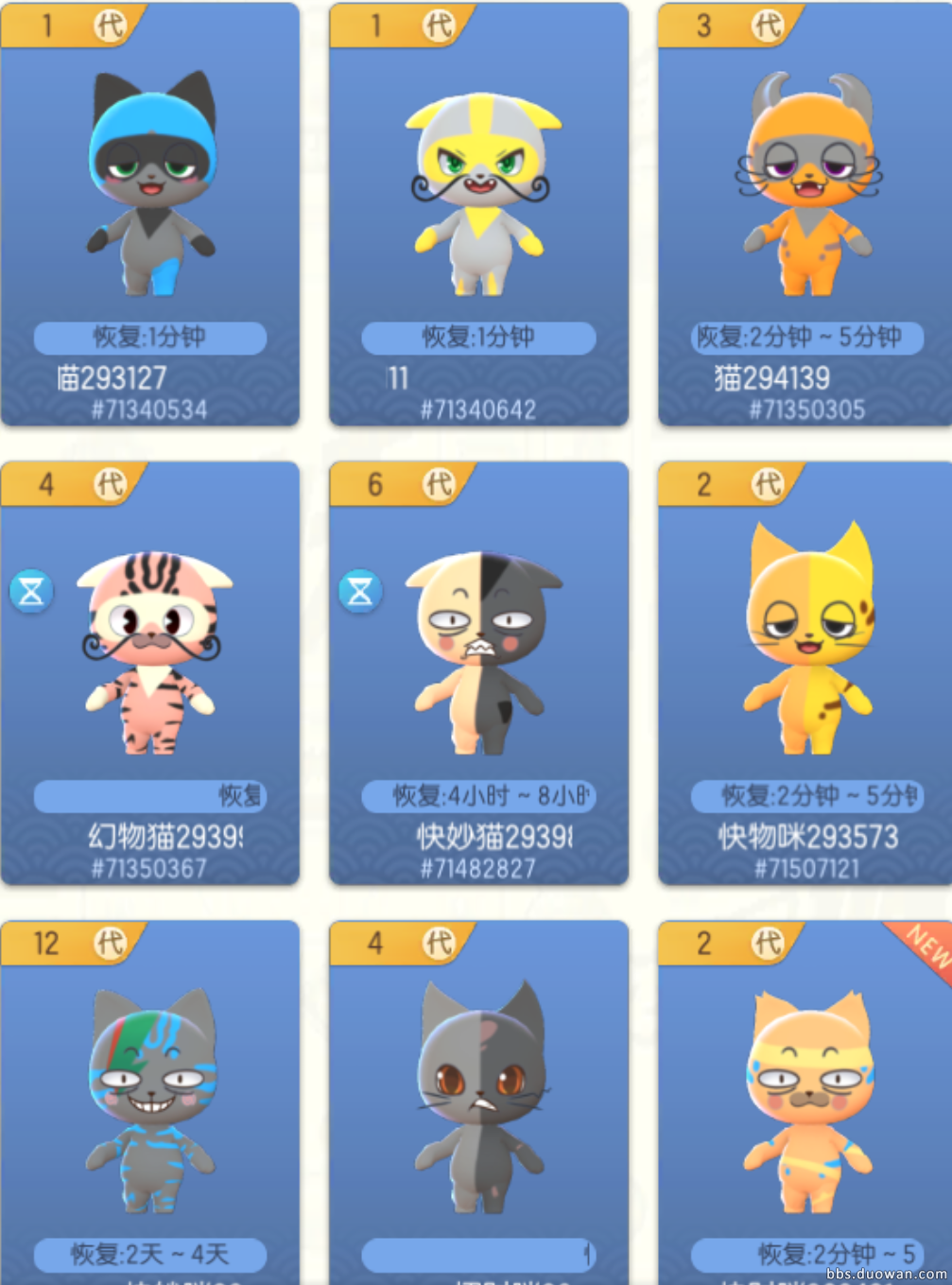Screen dimensions: 952x1285
Task: Open the NEW orange cat card
Action: [x=805, y=1102]
